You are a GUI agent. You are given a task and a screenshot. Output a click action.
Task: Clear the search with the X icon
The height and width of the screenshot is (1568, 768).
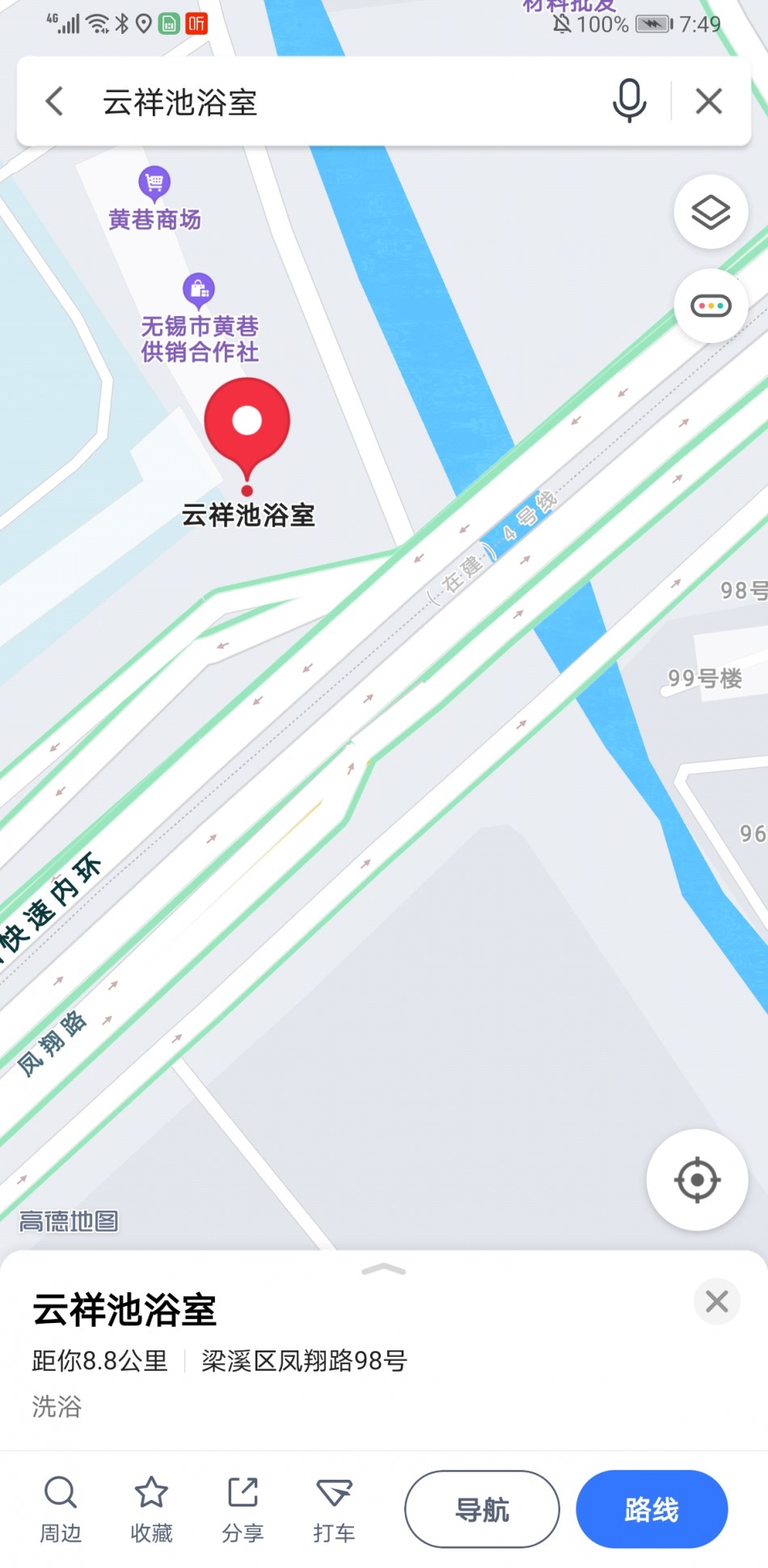click(x=709, y=101)
